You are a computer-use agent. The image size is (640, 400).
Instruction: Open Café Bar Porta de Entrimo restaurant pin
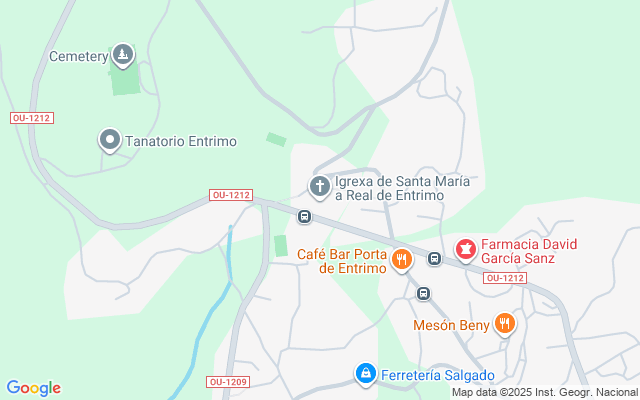402,260
